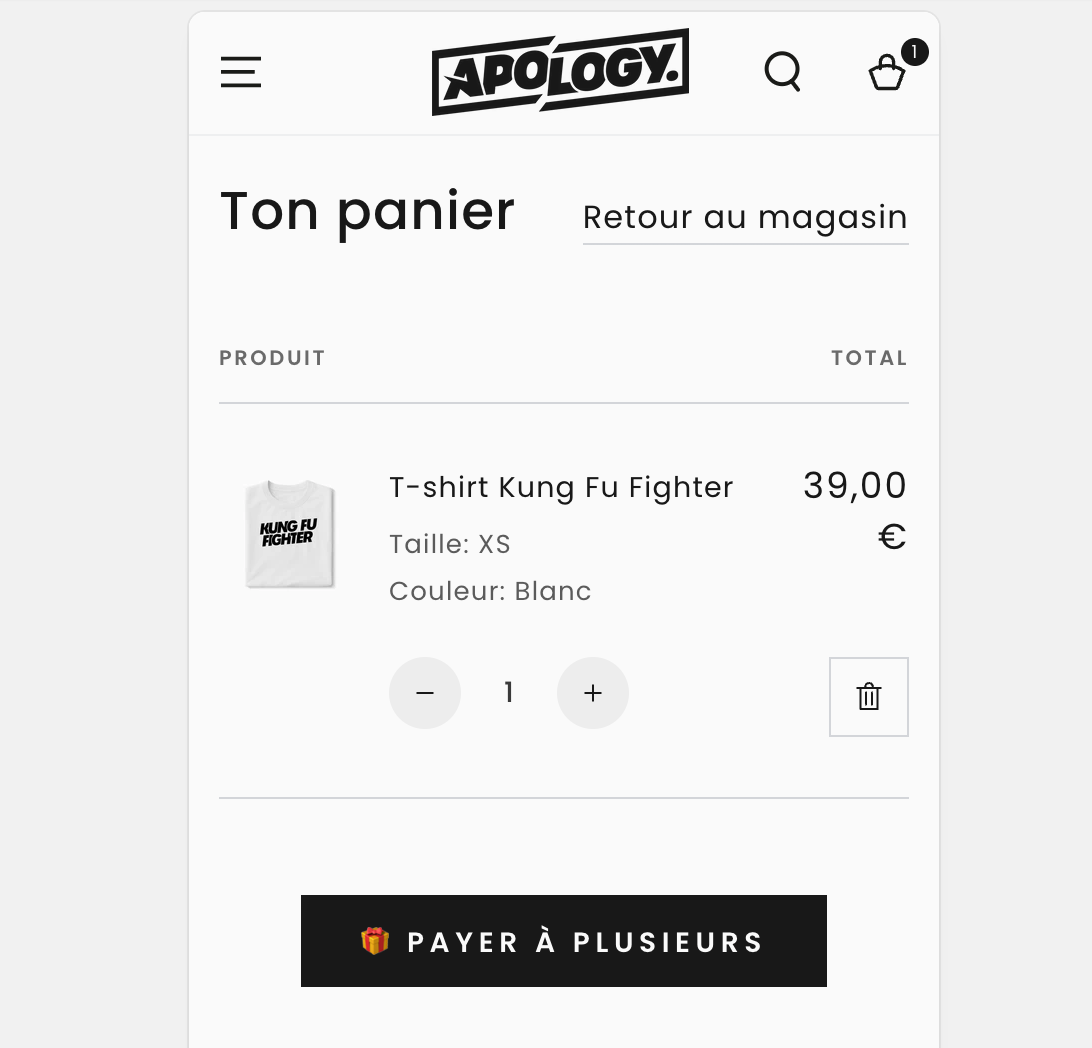Open the T-shirt Kung Fu Fighter product link
The image size is (1092, 1048).
click(561, 487)
